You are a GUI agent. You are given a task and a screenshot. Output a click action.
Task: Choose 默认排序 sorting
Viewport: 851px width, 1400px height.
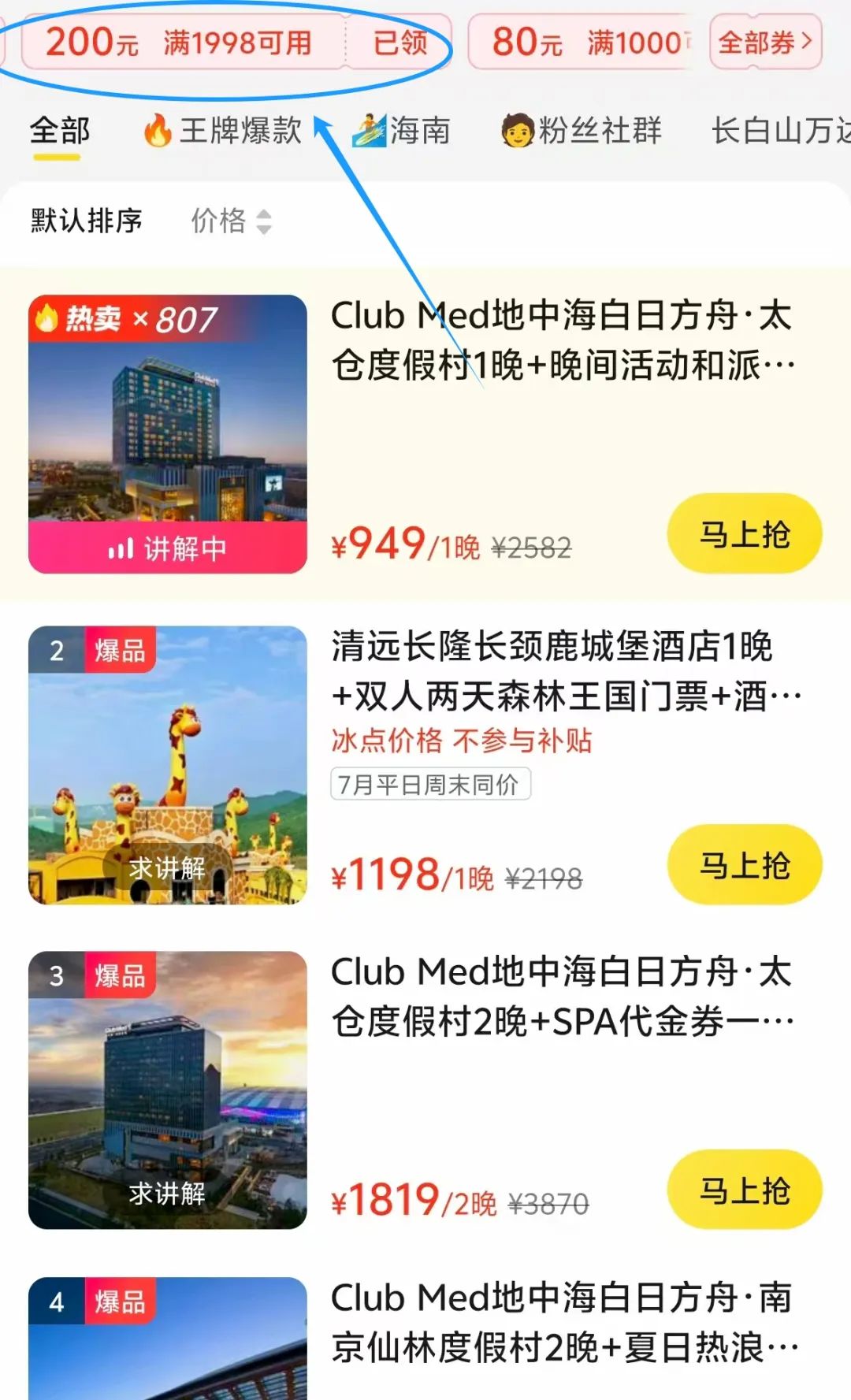(87, 221)
